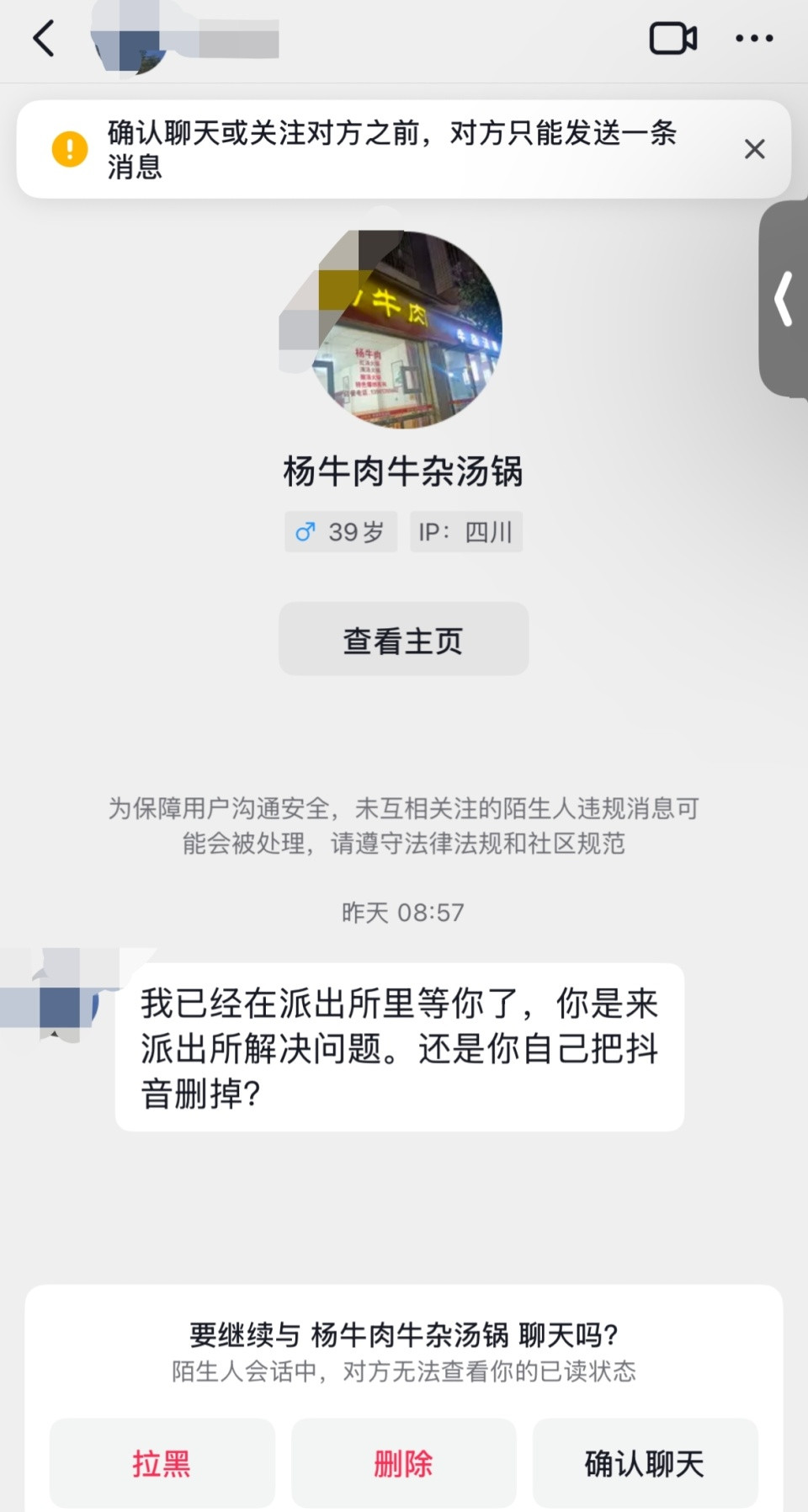Start a video call
The image size is (808, 1512).
pos(672,39)
